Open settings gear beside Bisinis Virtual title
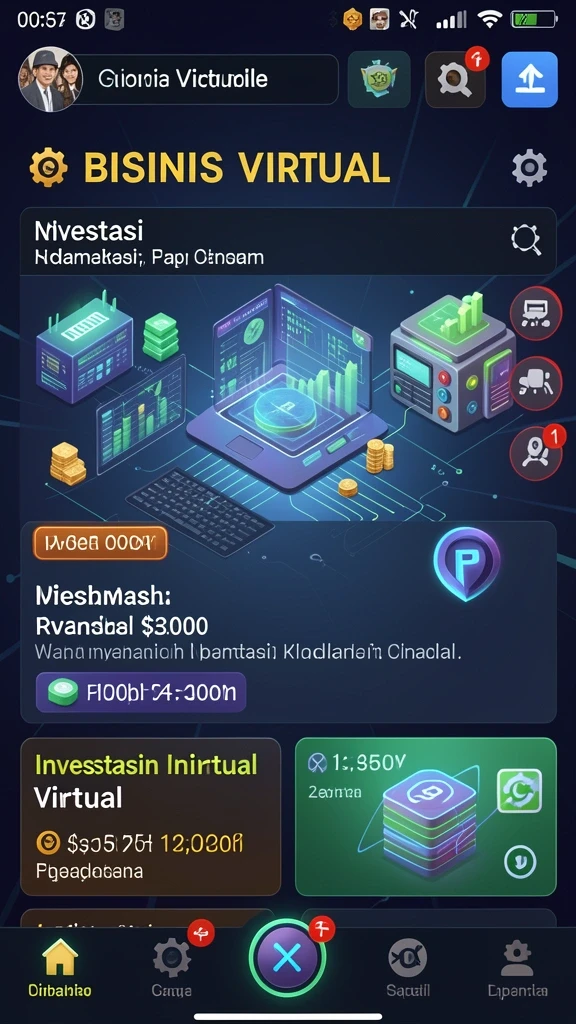Viewport: 576px width, 1024px height. point(529,167)
